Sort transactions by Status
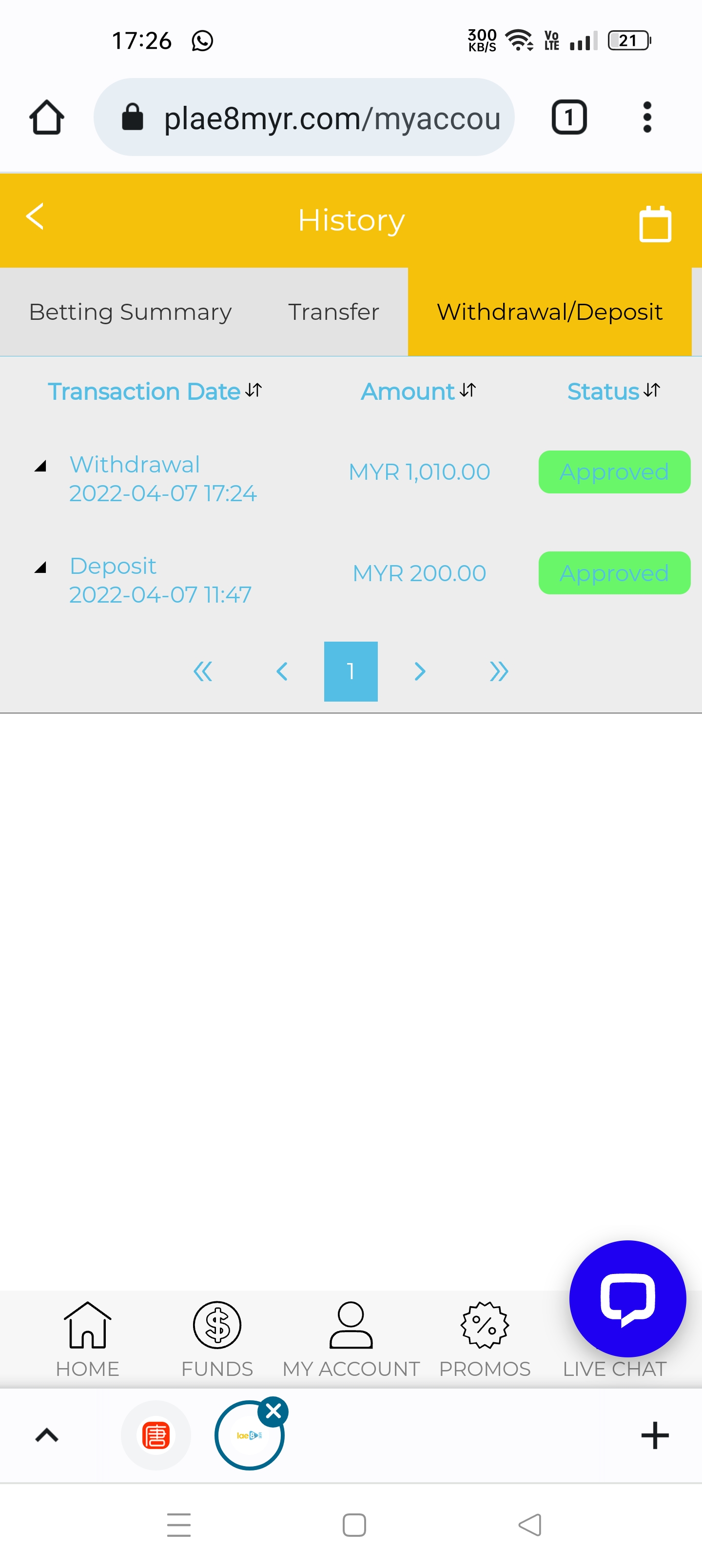The height and width of the screenshot is (1568, 702). 613,391
